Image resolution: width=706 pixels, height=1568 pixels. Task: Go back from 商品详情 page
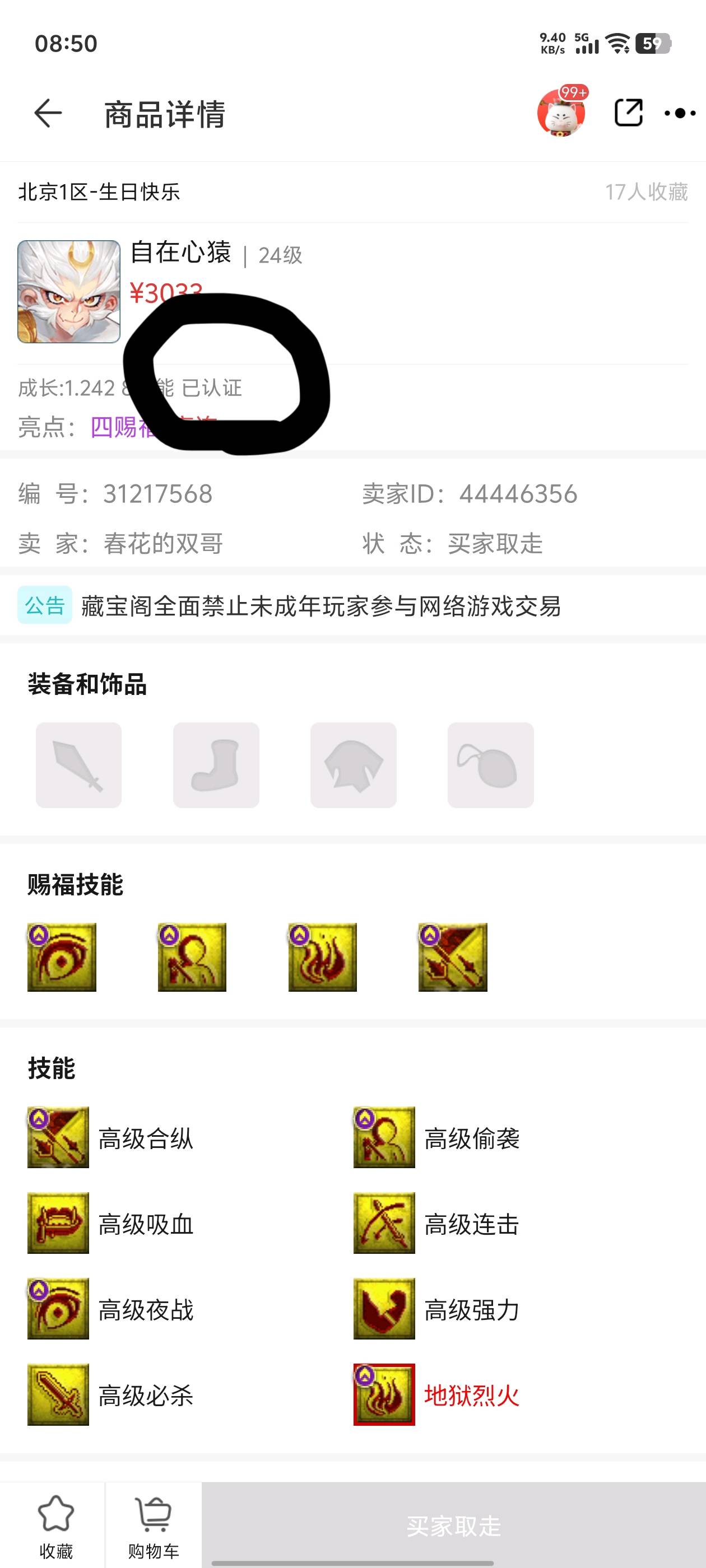click(x=48, y=113)
